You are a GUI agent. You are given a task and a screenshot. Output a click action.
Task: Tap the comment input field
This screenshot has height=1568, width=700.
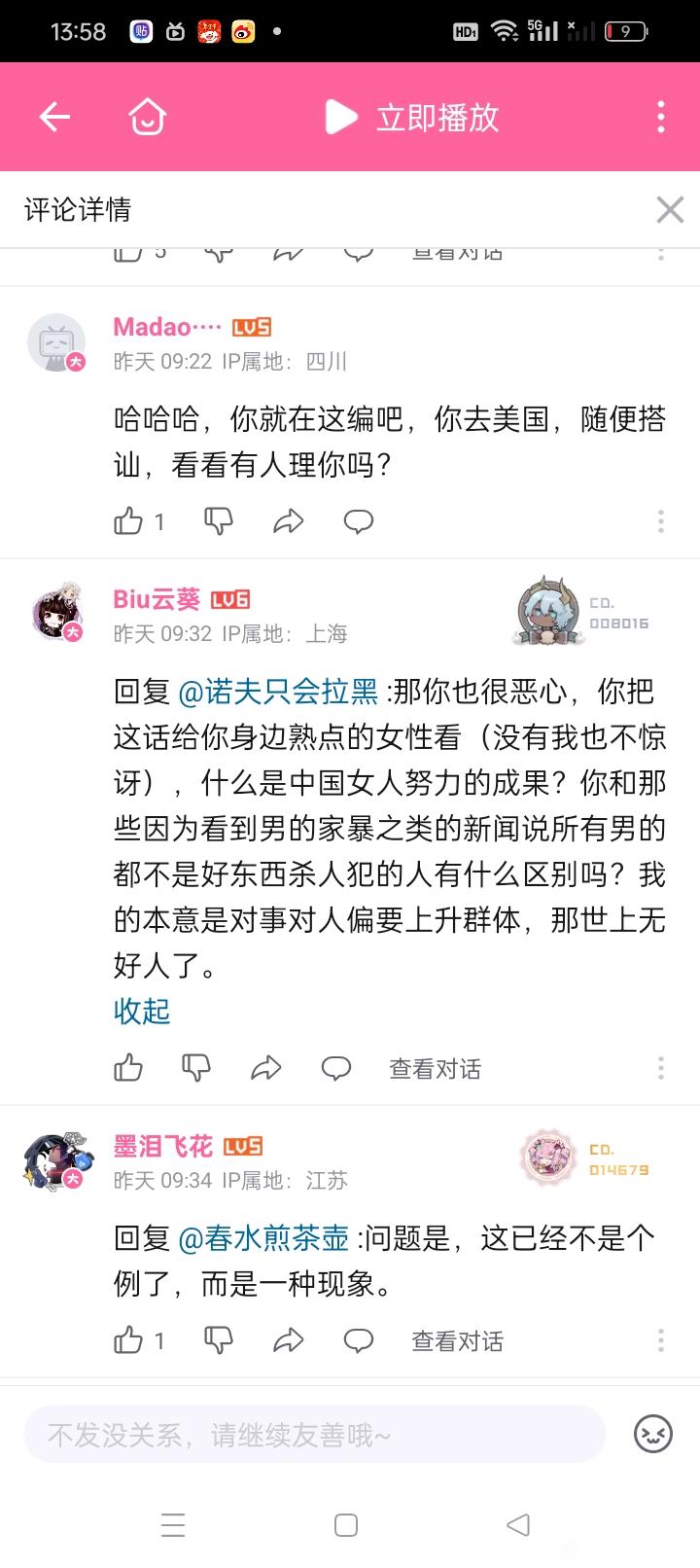(315, 1435)
